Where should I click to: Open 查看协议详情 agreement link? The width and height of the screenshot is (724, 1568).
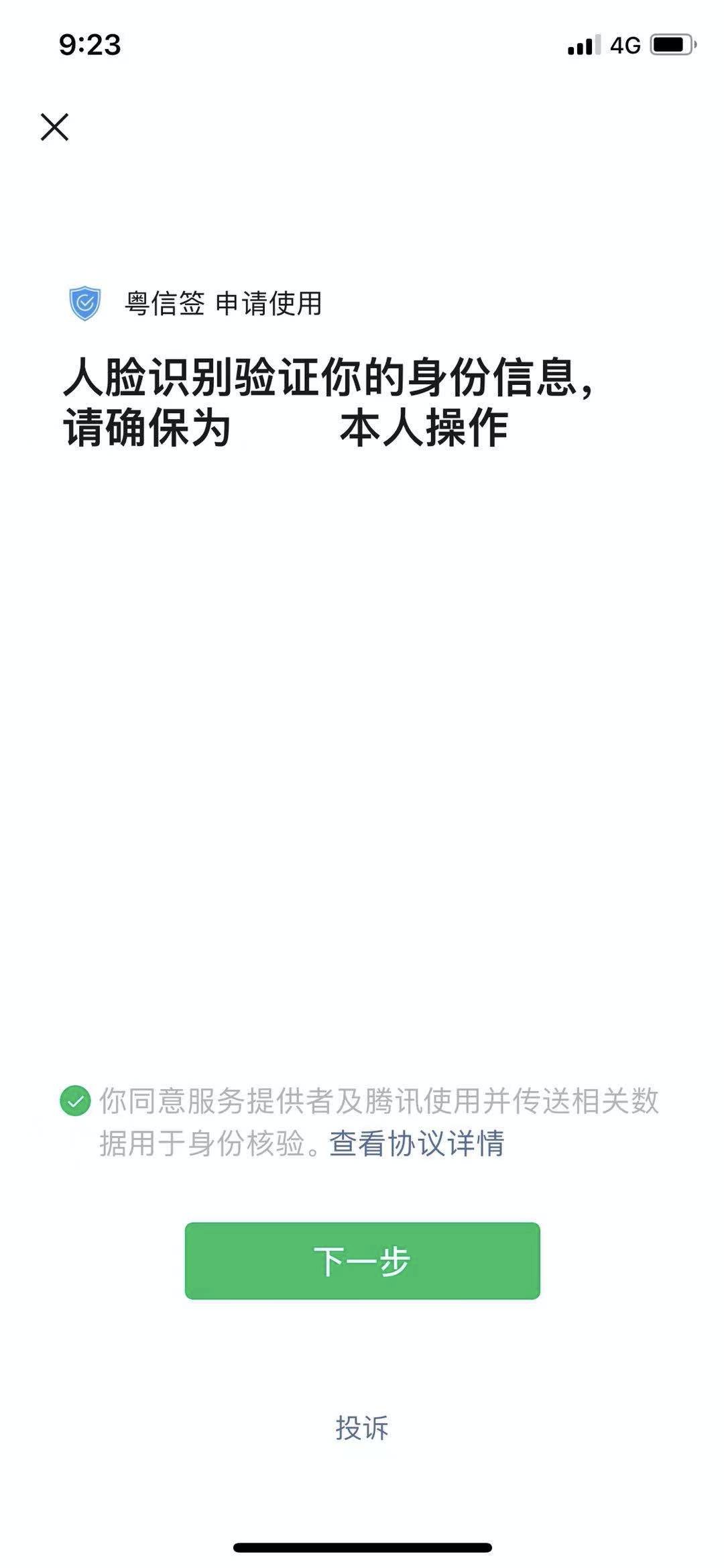(416, 1143)
